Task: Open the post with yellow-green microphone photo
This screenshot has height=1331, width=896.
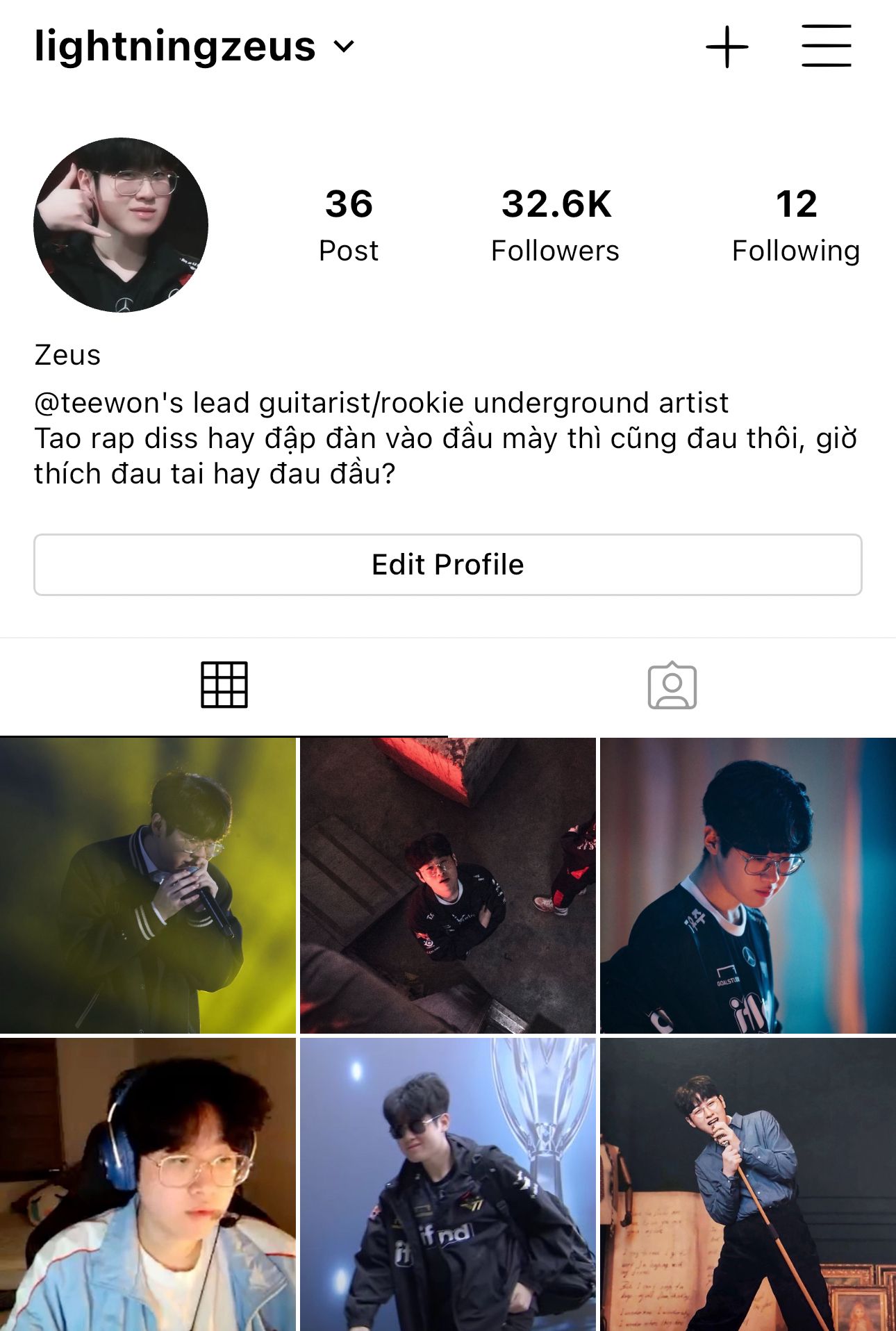Action: 148,886
